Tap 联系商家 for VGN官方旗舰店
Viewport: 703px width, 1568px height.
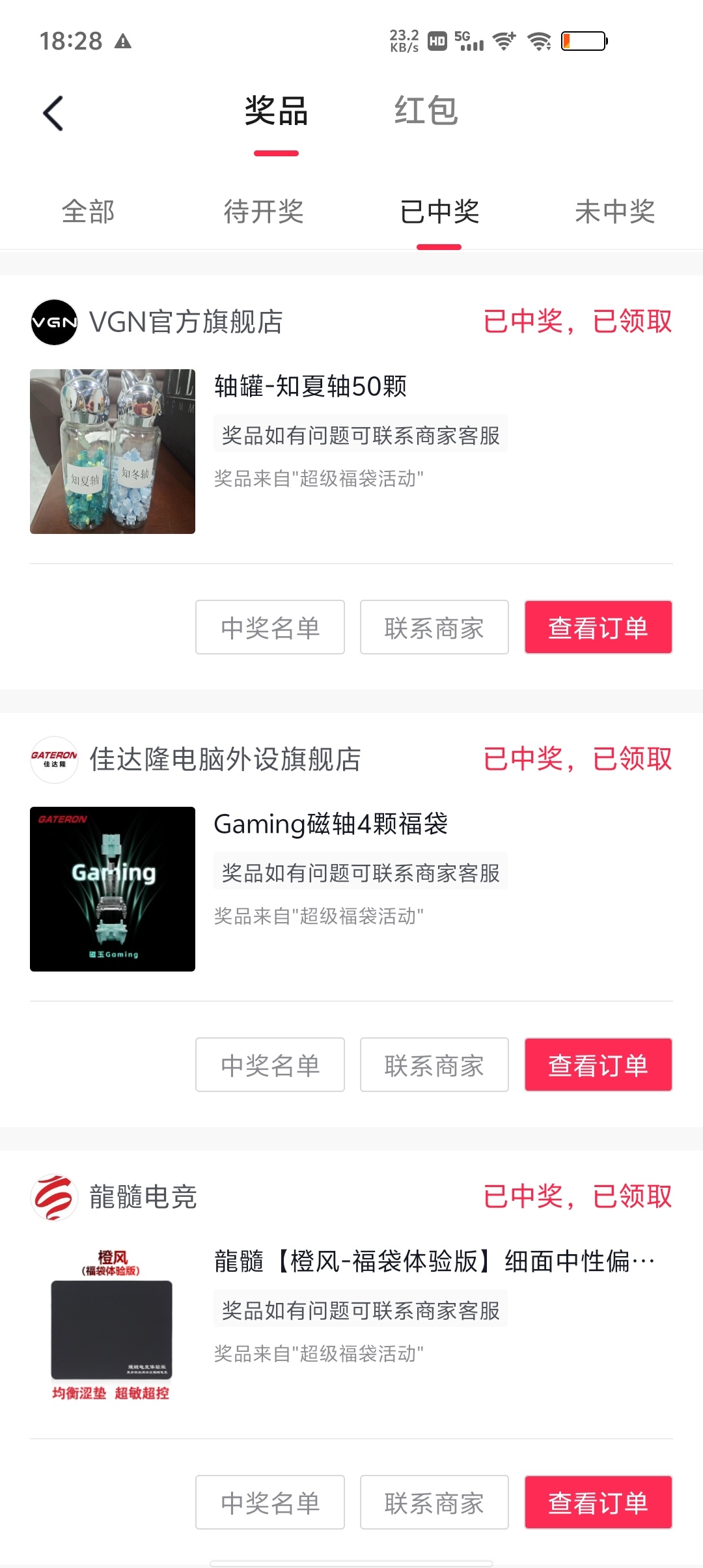coord(434,627)
